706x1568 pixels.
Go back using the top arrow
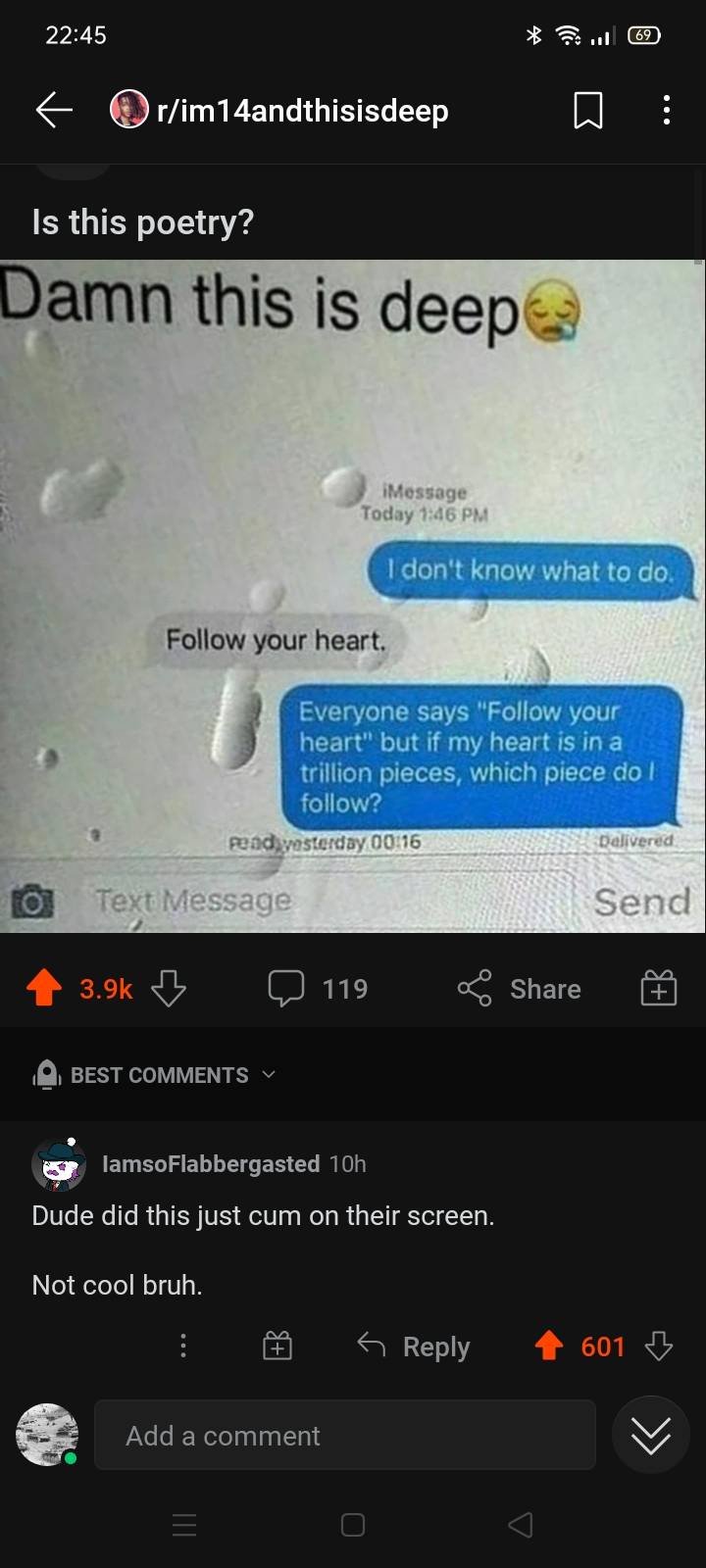pyautogui.click(x=55, y=110)
